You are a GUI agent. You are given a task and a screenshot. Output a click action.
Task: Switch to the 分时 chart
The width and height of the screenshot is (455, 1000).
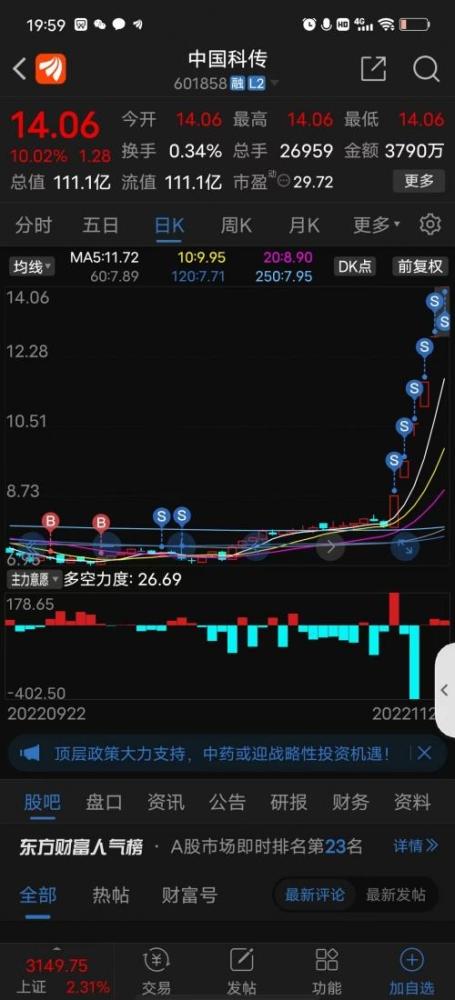(34, 224)
